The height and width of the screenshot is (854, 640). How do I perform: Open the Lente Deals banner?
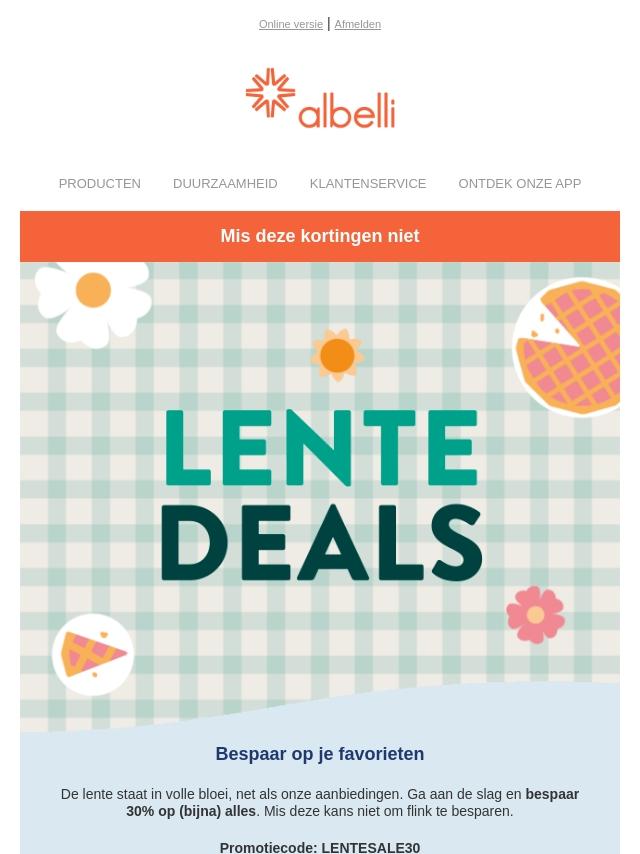(x=320, y=495)
